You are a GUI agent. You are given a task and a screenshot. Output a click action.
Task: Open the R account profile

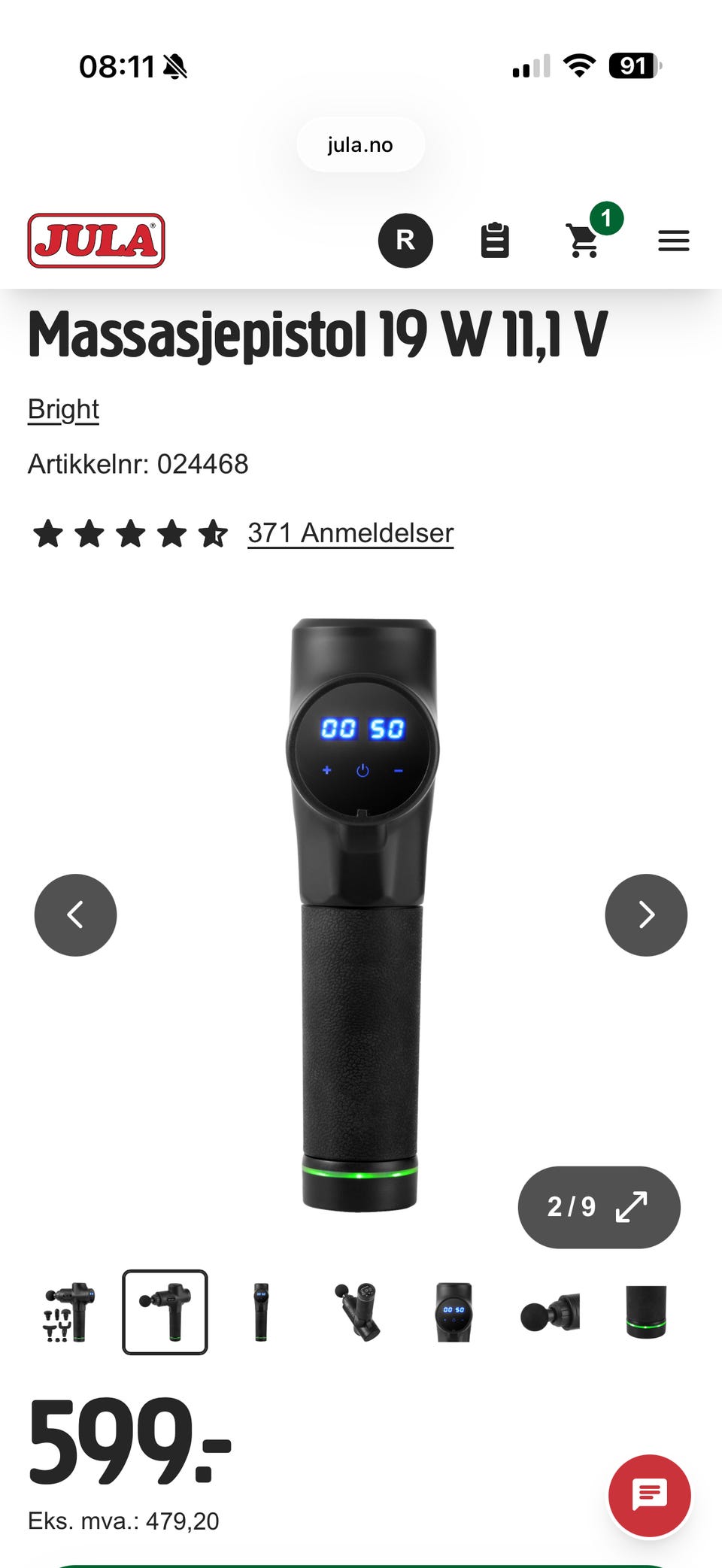click(x=405, y=241)
